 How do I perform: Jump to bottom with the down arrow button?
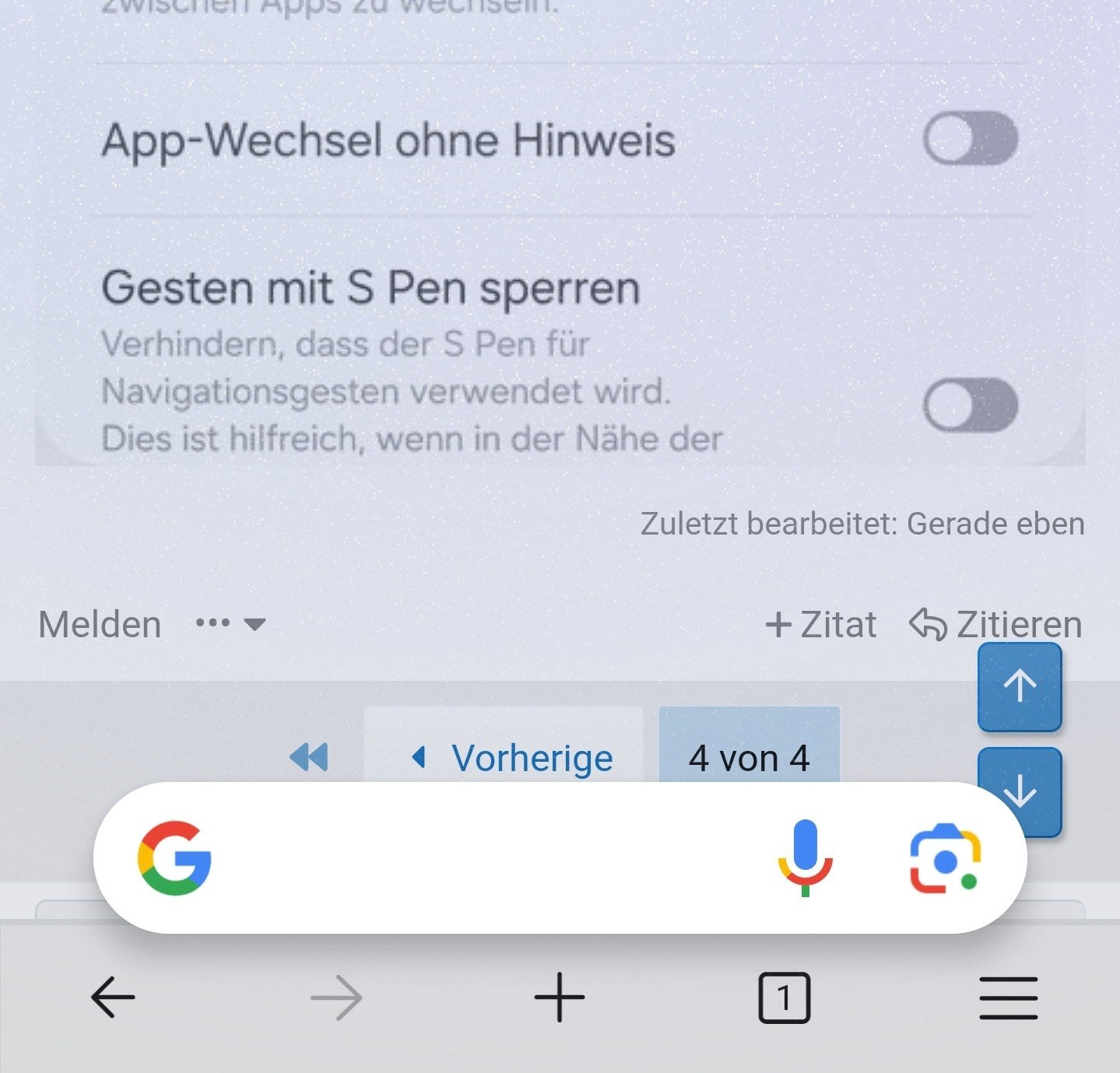1020,792
